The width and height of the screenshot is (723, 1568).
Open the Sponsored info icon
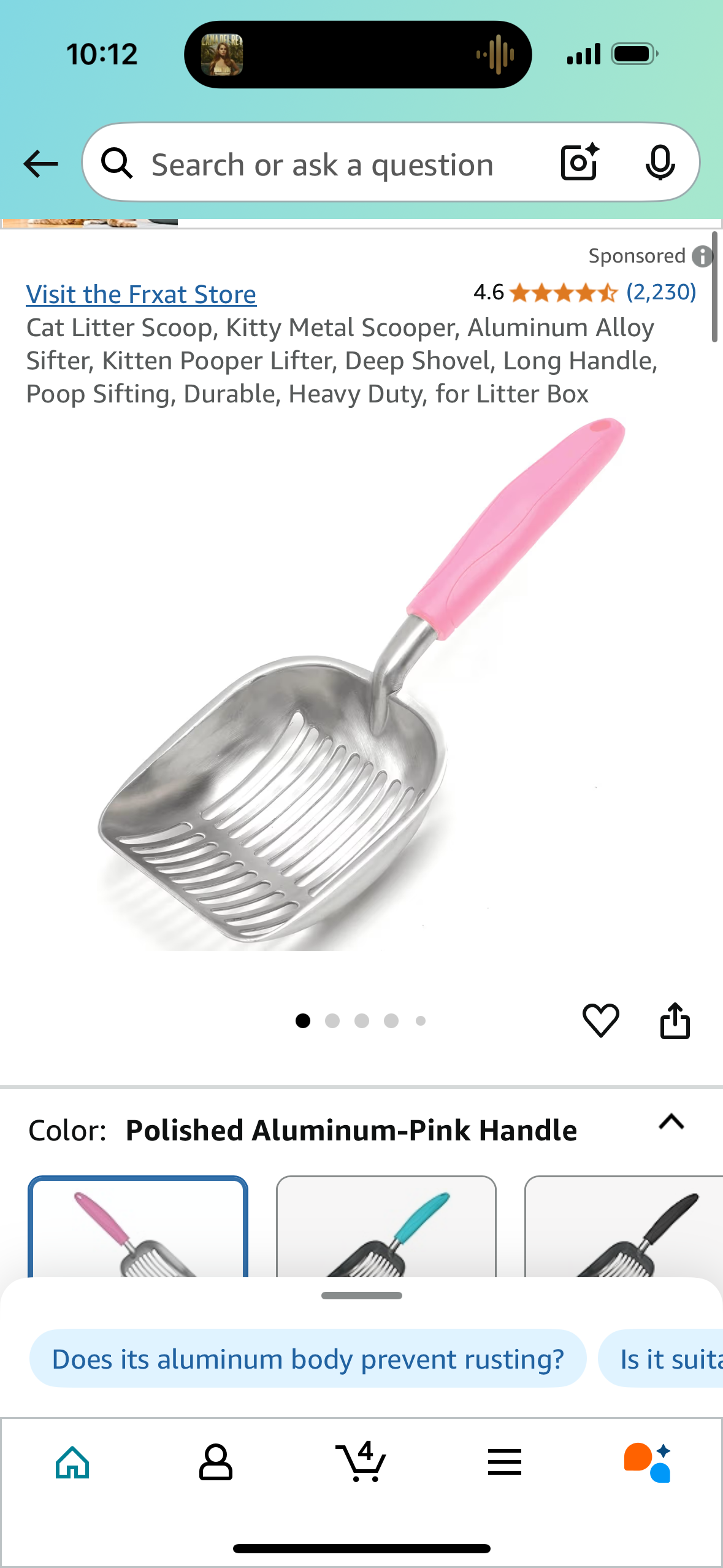[x=702, y=256]
